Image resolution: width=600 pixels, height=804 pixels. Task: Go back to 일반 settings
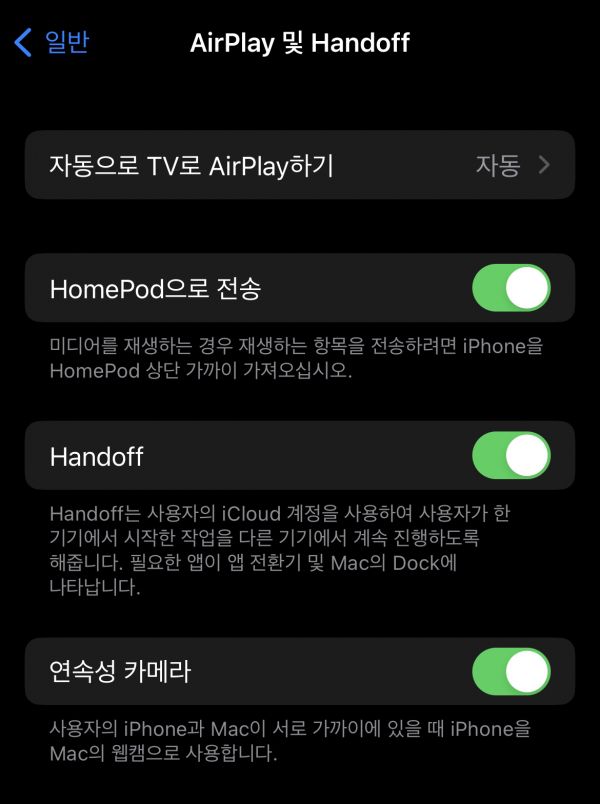tap(52, 43)
